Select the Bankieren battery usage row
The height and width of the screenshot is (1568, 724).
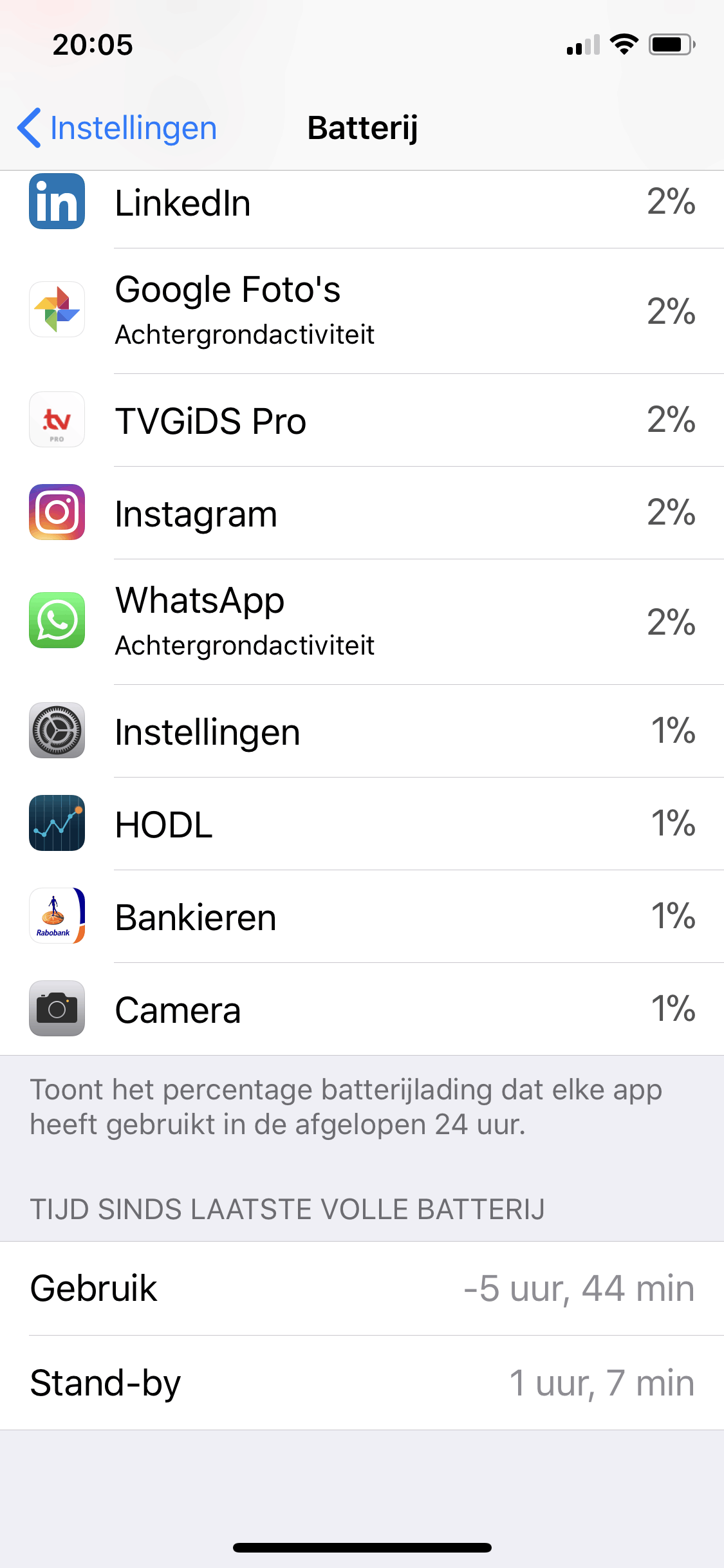362,917
